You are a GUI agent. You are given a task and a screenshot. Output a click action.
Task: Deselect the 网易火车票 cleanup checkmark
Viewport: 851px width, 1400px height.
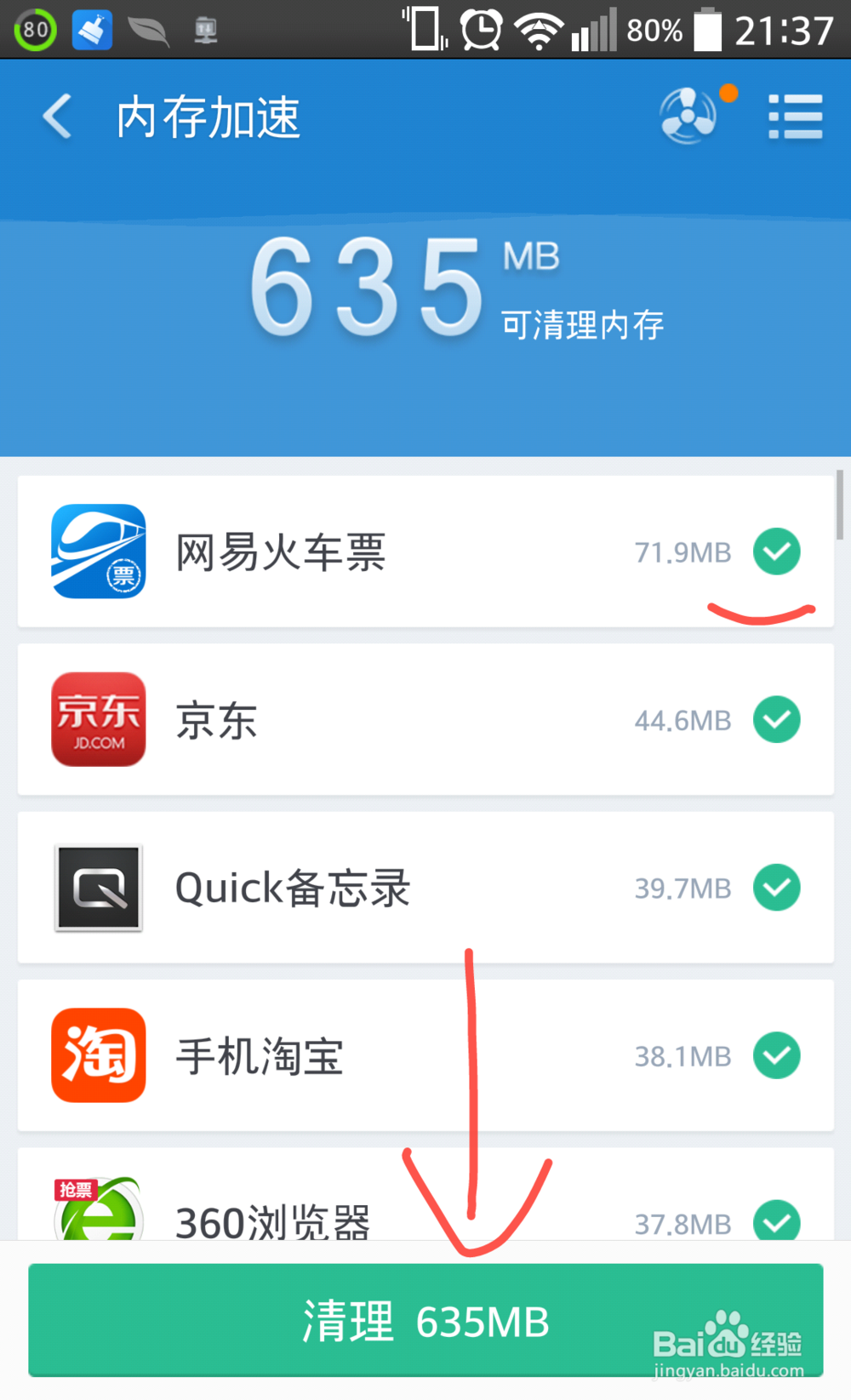click(776, 551)
